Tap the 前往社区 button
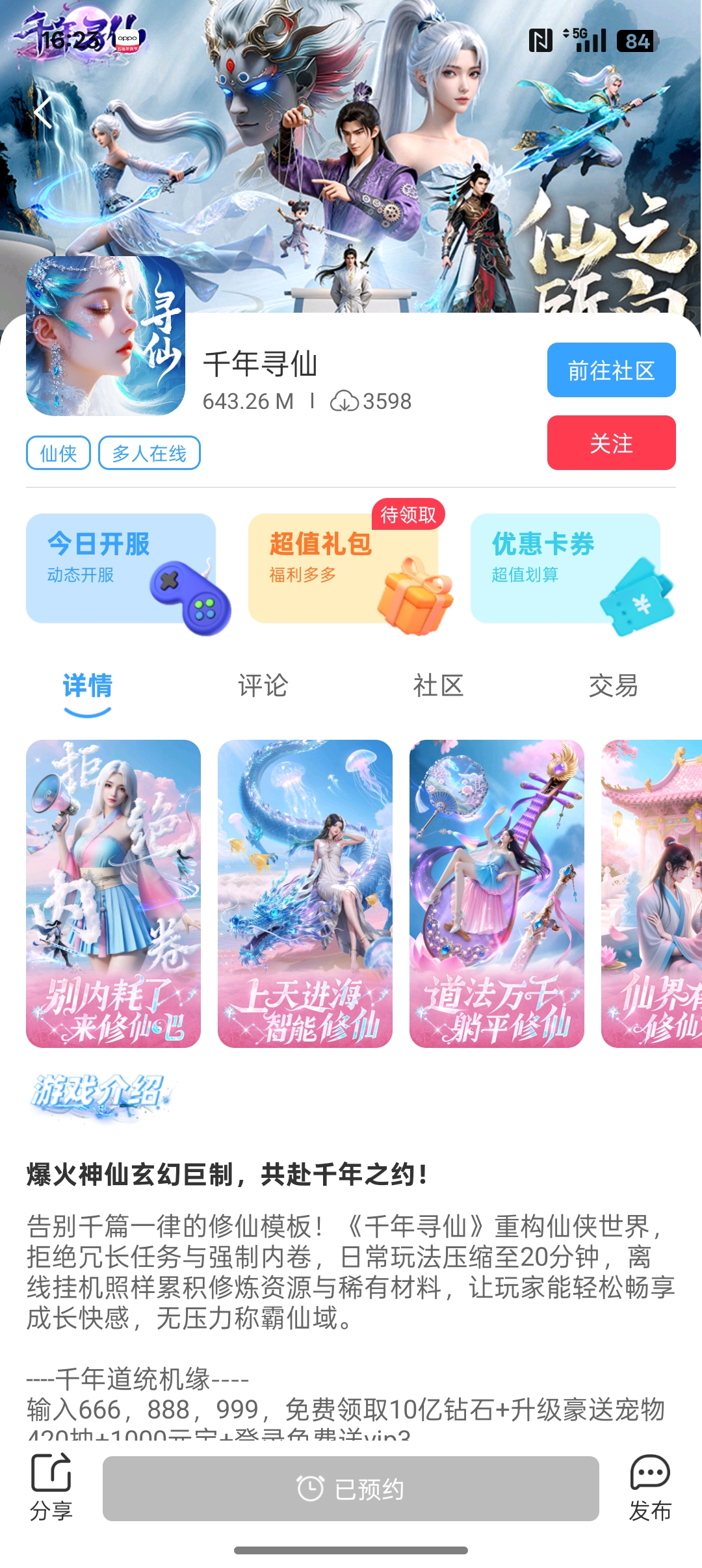702x1568 pixels. point(611,370)
